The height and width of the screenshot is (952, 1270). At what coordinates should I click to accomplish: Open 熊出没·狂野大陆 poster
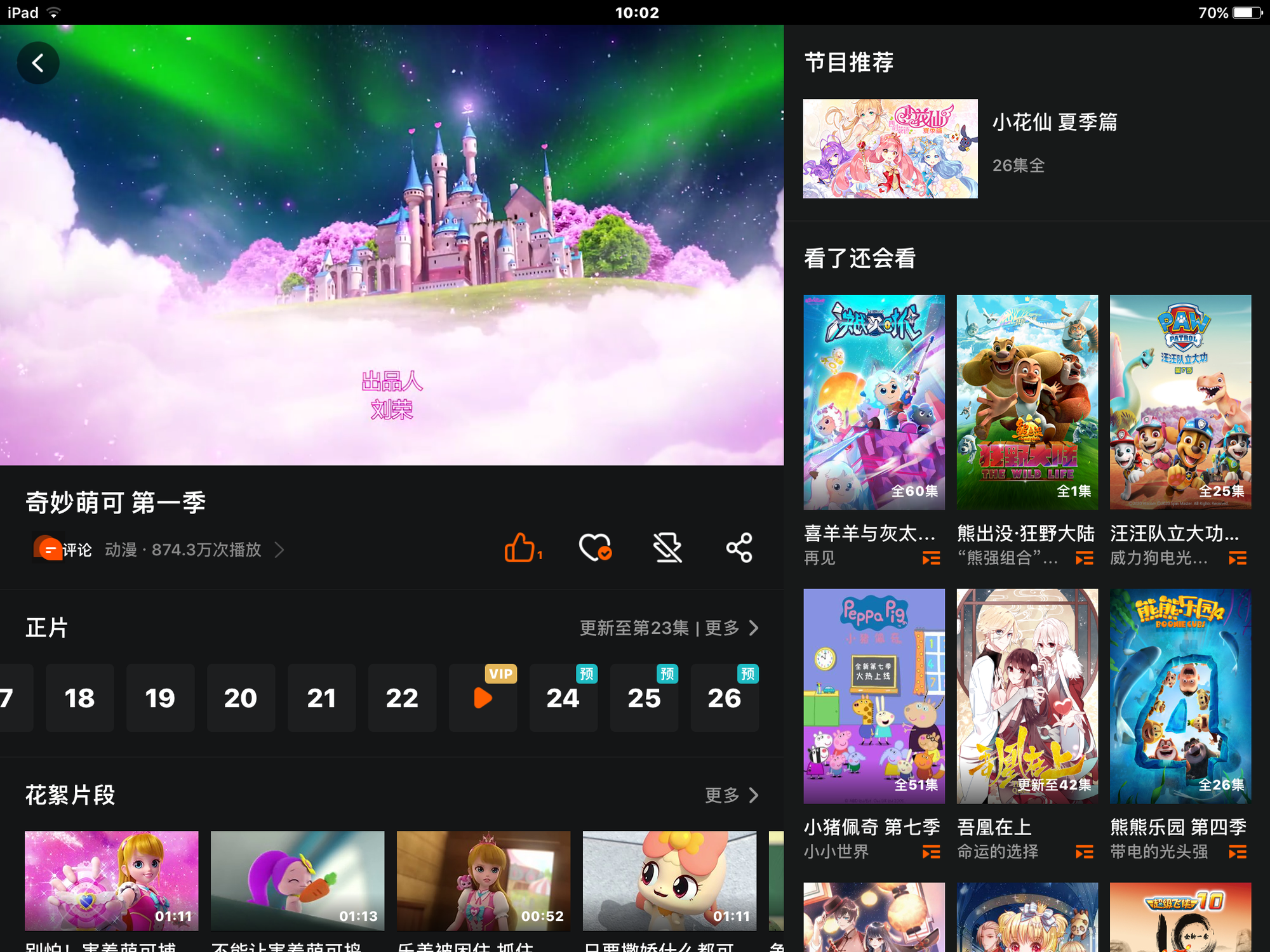[1027, 402]
